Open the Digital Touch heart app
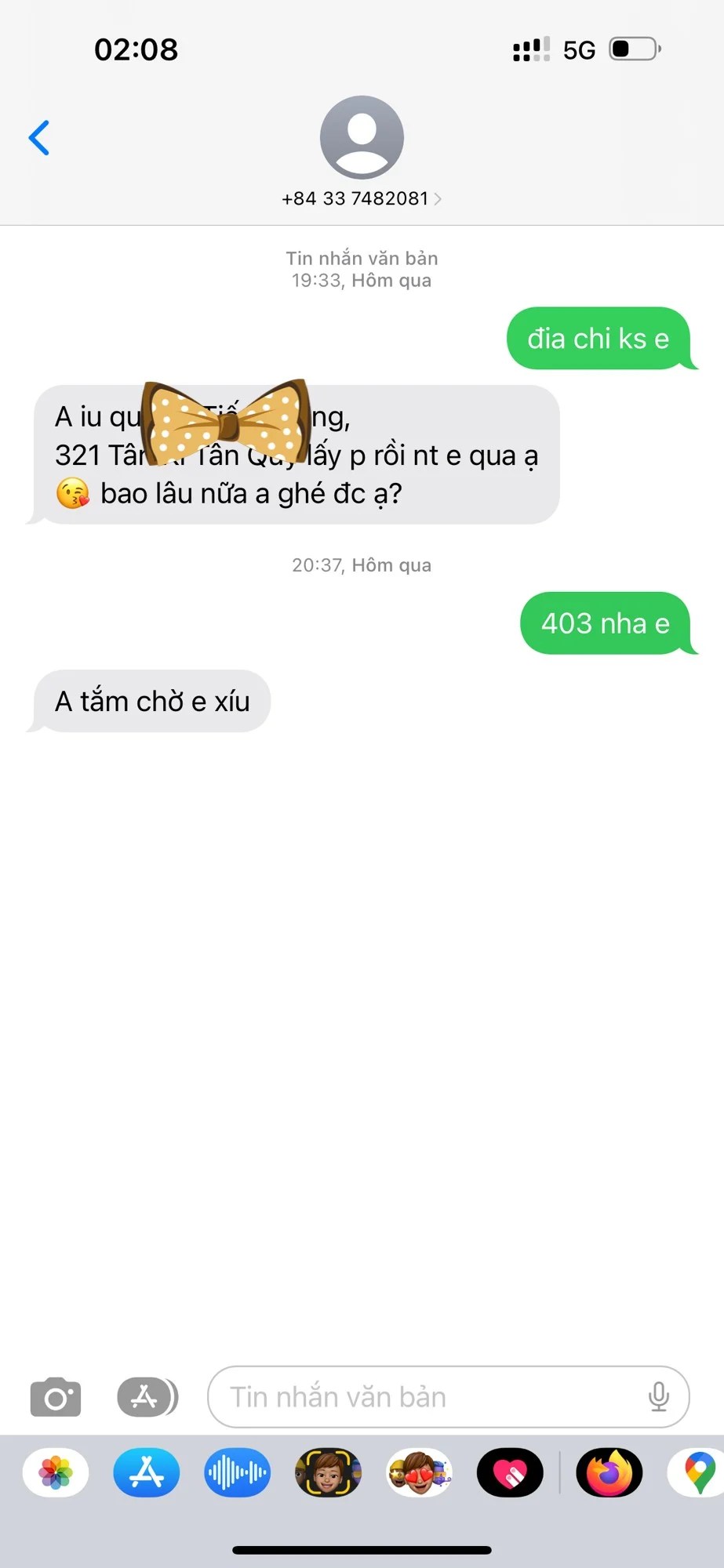This screenshot has width=724, height=1568. (x=510, y=1472)
